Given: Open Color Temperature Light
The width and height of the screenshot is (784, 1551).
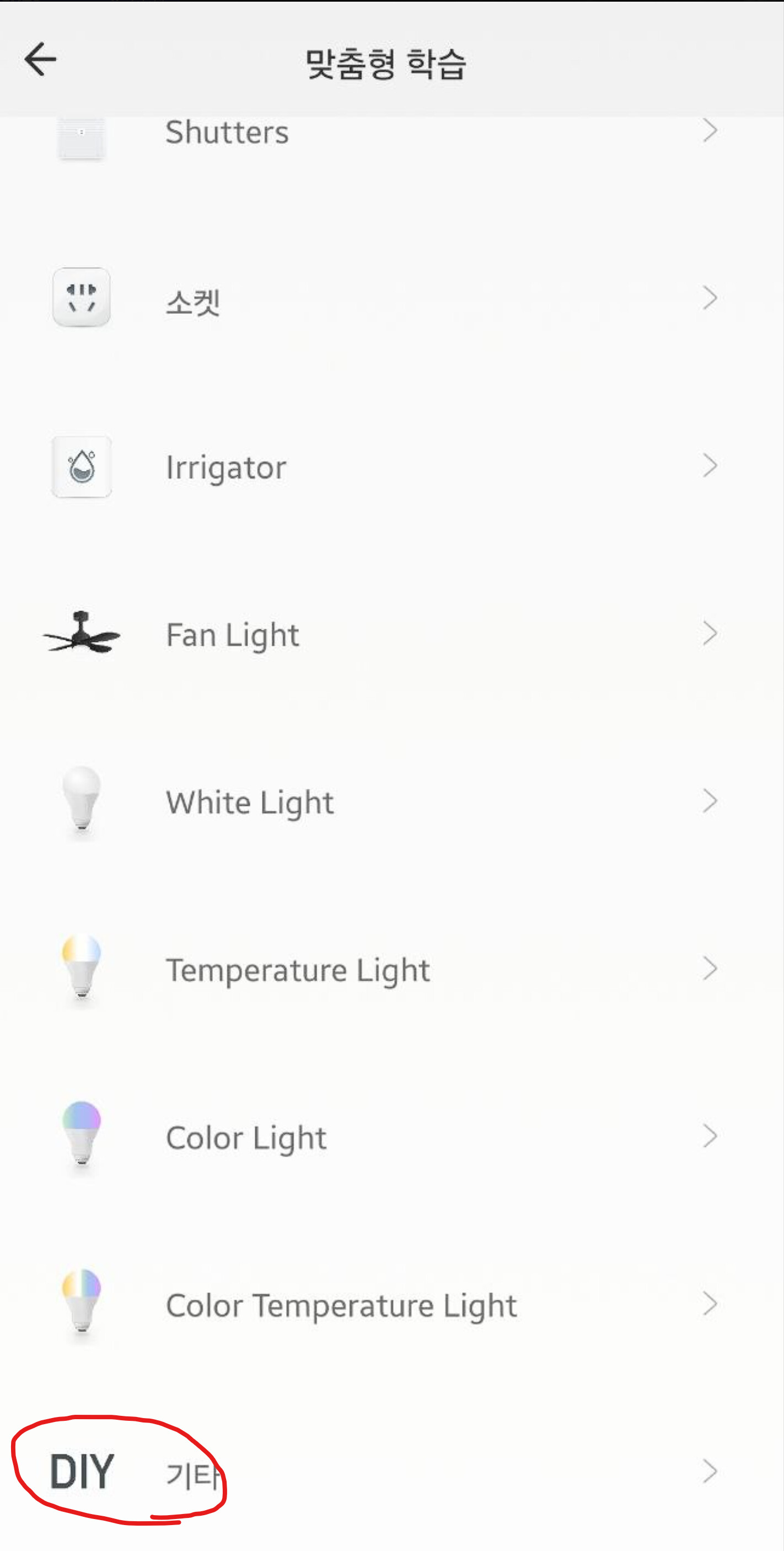Looking at the screenshot, I should click(341, 1306).
